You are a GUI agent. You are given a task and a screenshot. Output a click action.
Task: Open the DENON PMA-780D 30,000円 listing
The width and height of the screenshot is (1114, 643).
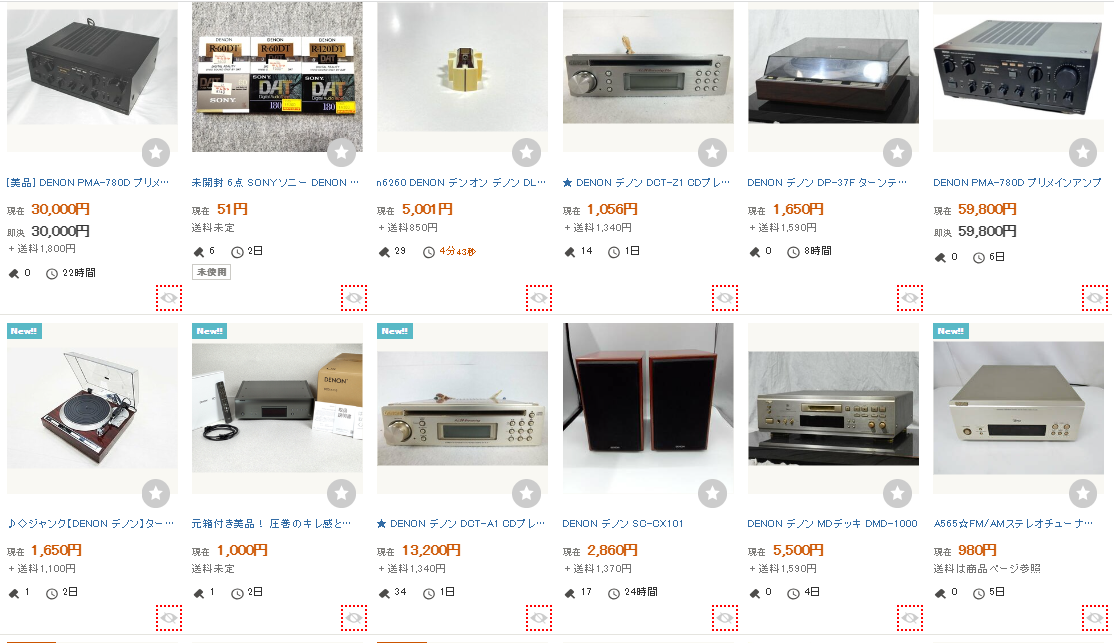point(91,183)
